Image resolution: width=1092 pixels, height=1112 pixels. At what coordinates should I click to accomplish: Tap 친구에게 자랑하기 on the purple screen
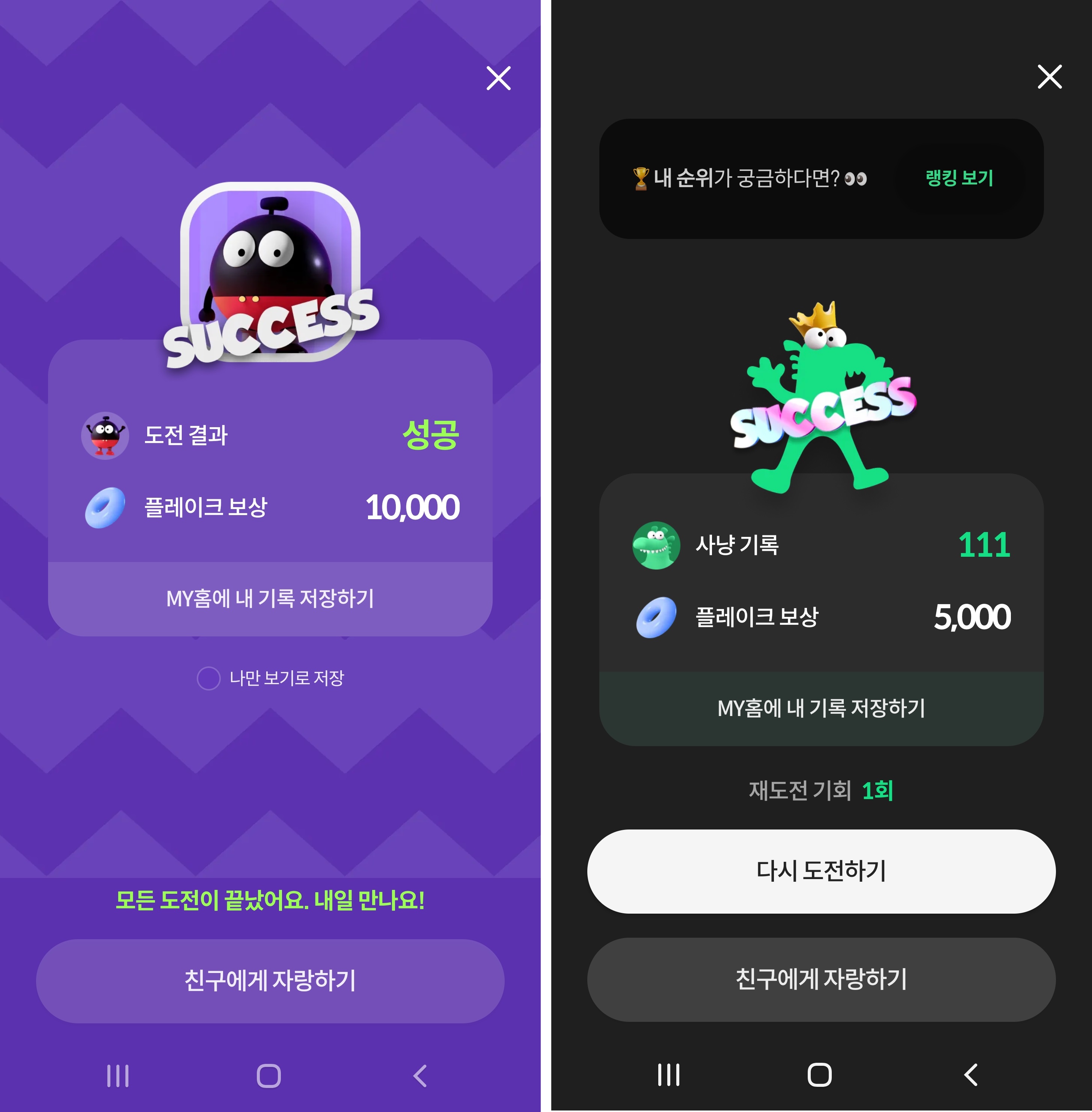pyautogui.click(x=270, y=980)
